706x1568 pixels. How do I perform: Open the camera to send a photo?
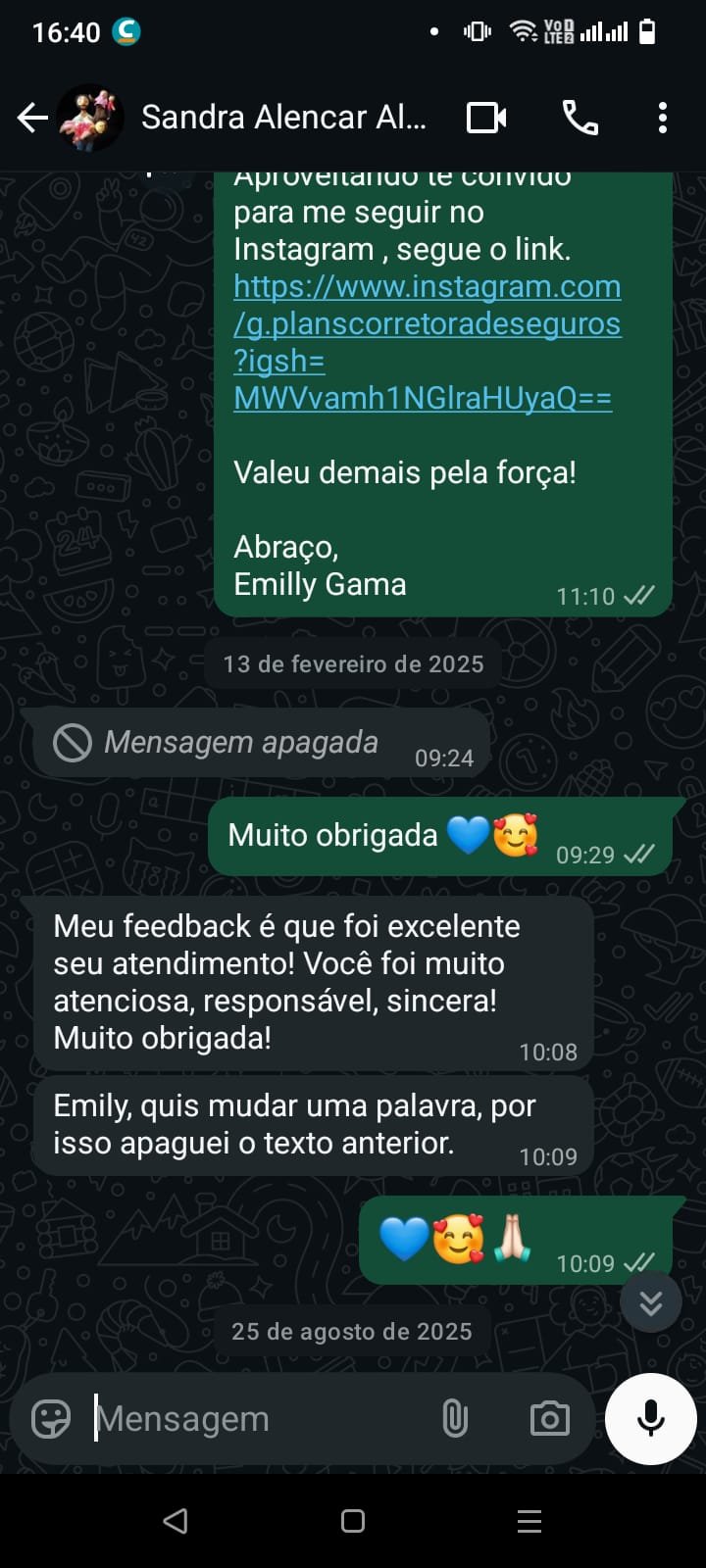(x=549, y=1418)
